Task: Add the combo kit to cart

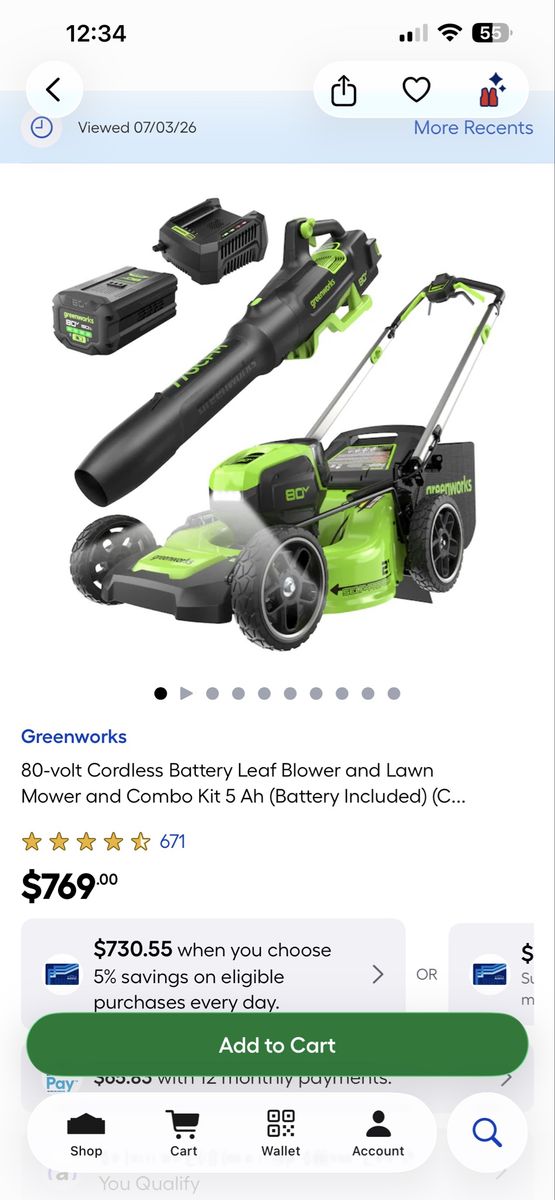Action: 277,1045
